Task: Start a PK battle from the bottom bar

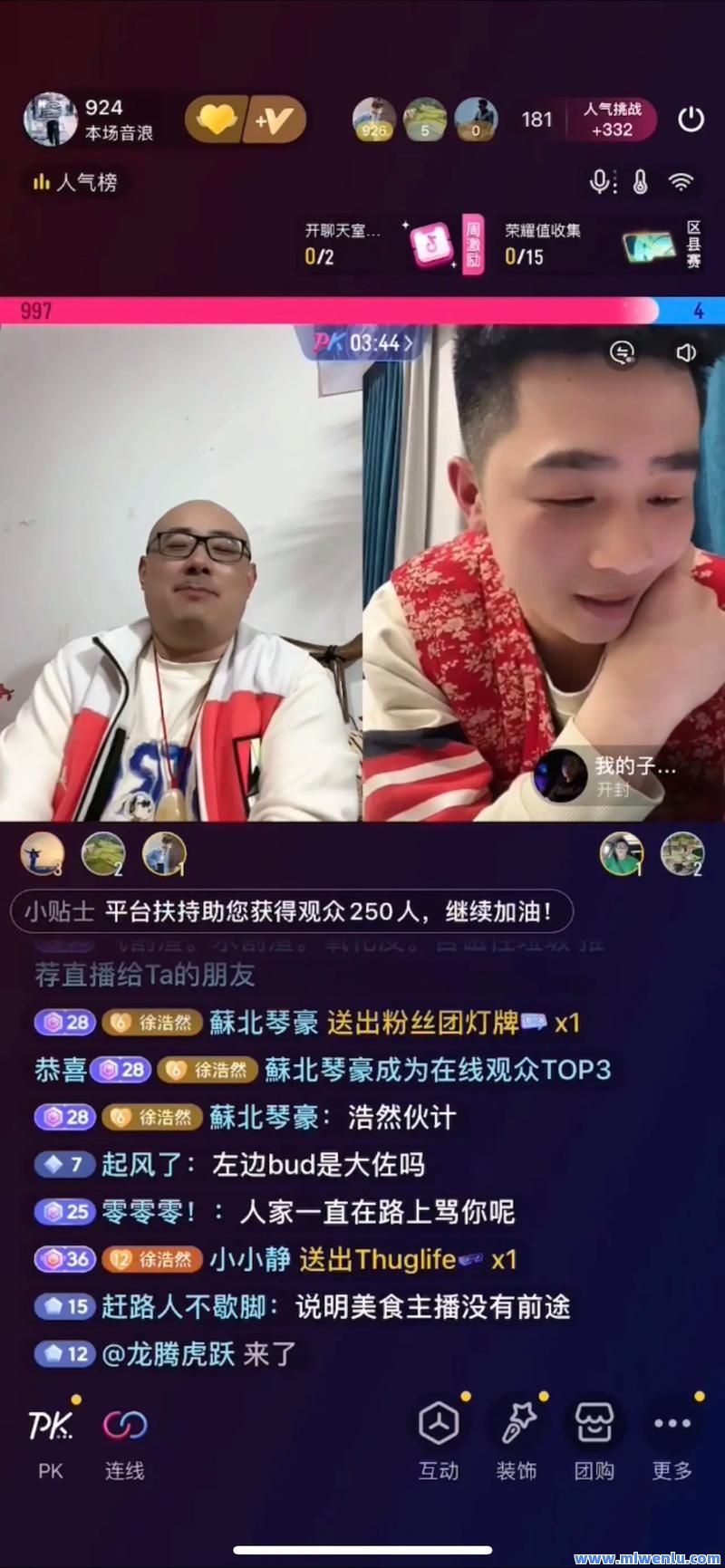Action: (x=51, y=1438)
